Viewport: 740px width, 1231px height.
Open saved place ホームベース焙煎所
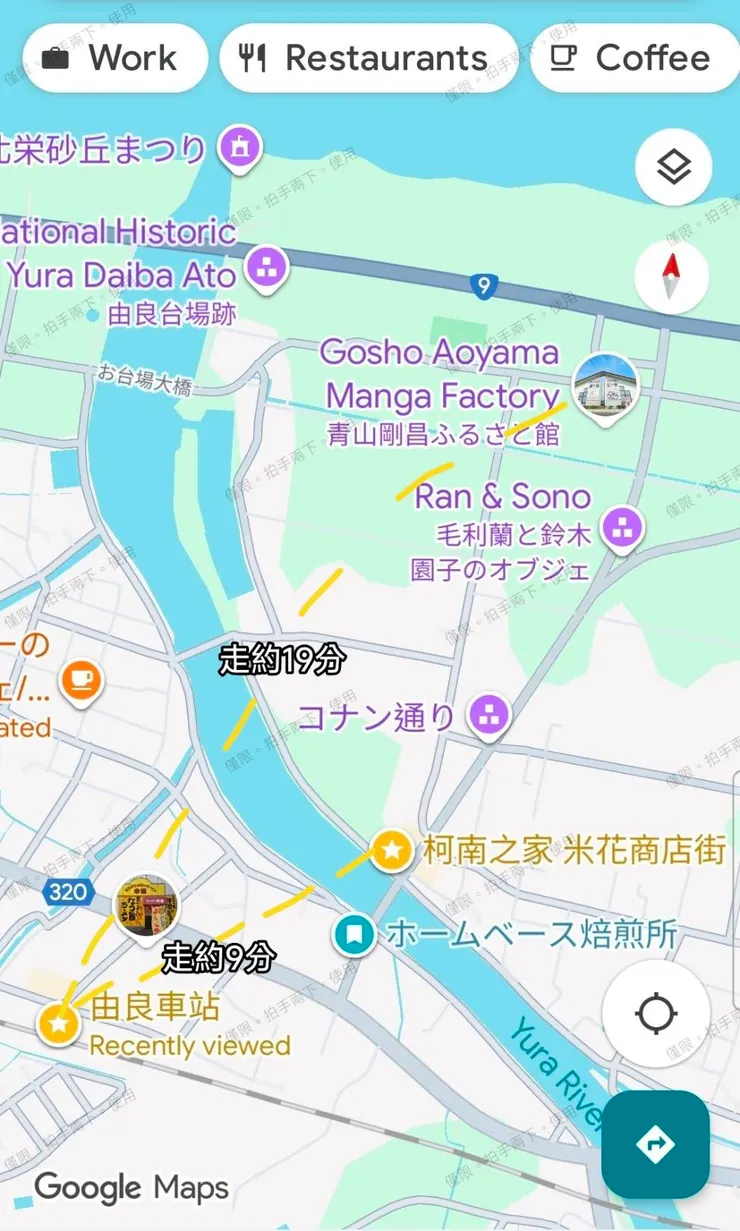point(354,935)
